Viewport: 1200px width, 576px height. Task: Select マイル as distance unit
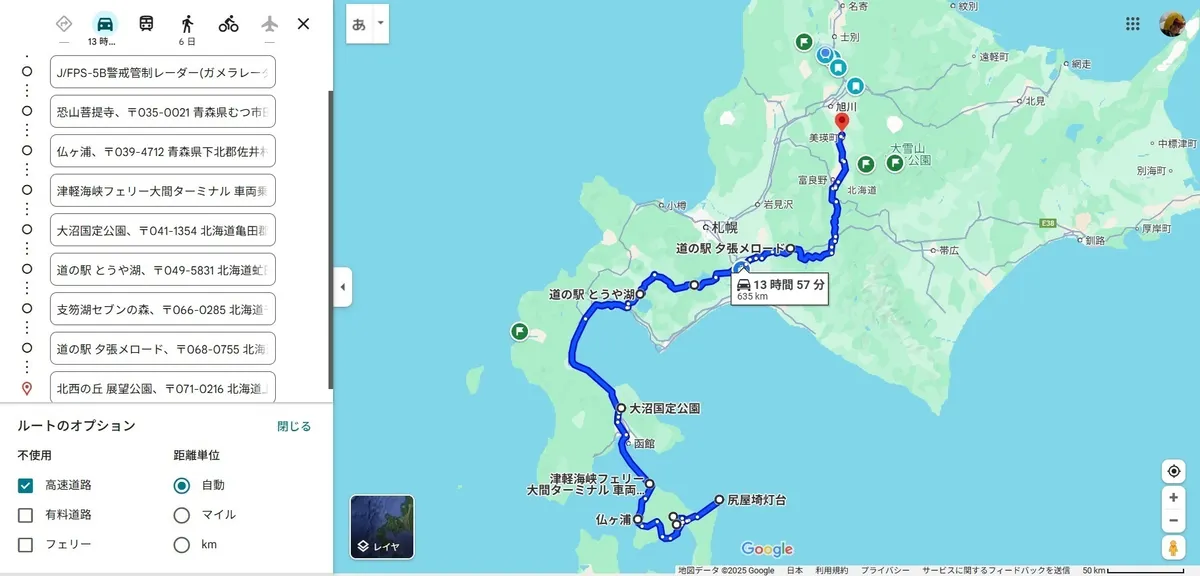pos(182,515)
